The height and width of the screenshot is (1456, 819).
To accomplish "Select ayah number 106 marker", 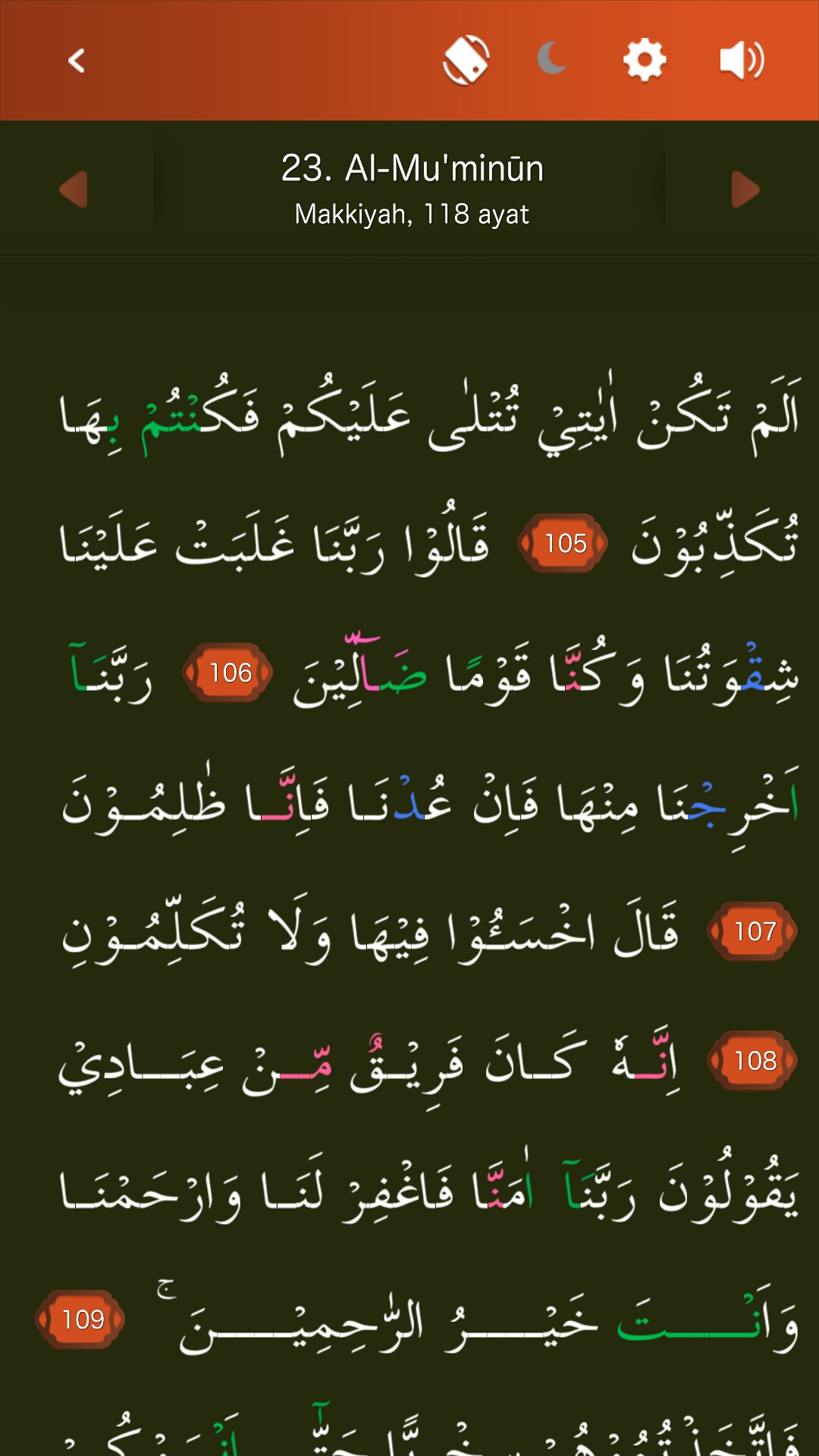I will click(x=229, y=673).
